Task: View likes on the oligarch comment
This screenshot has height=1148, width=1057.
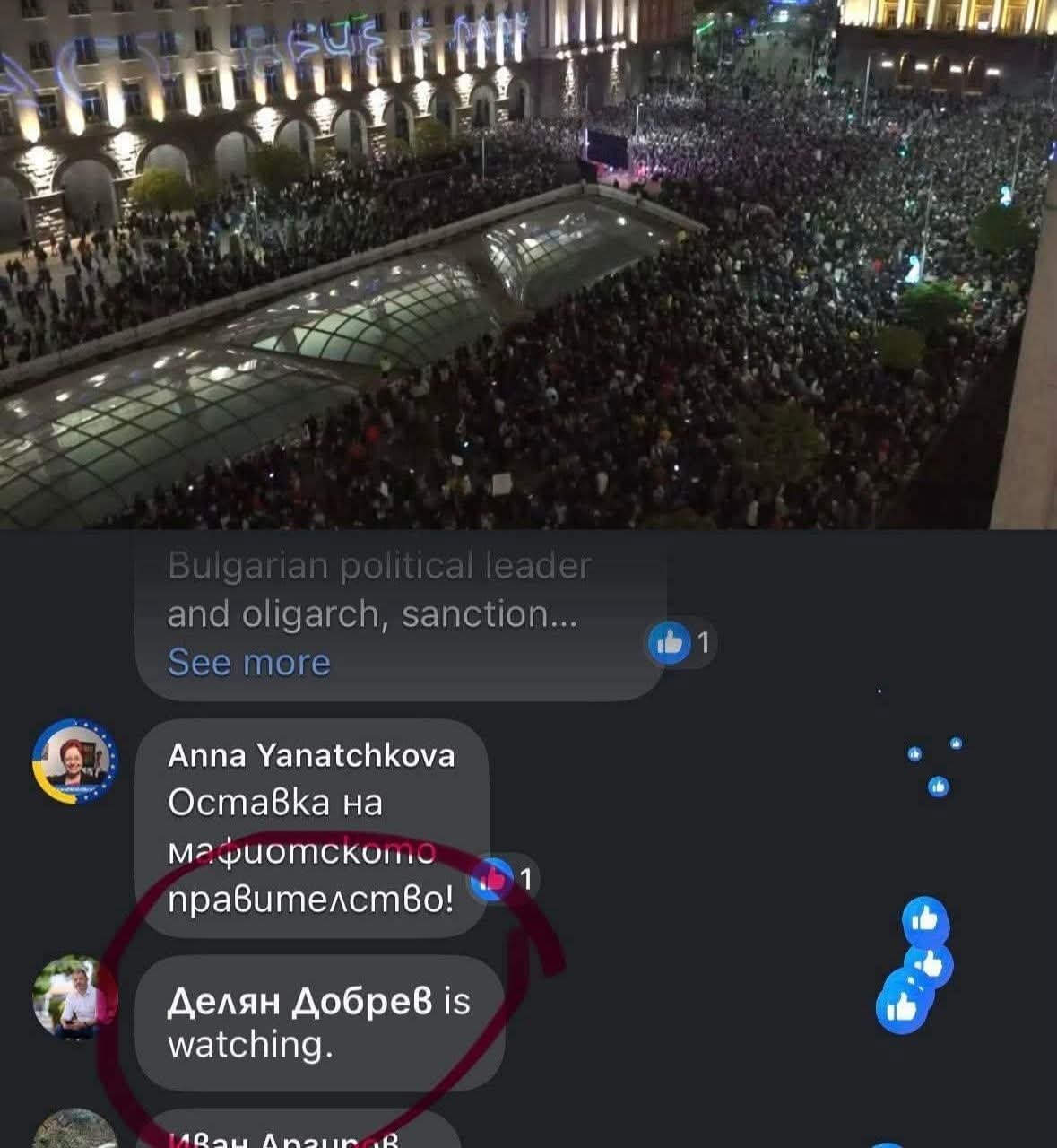Action: tap(680, 642)
